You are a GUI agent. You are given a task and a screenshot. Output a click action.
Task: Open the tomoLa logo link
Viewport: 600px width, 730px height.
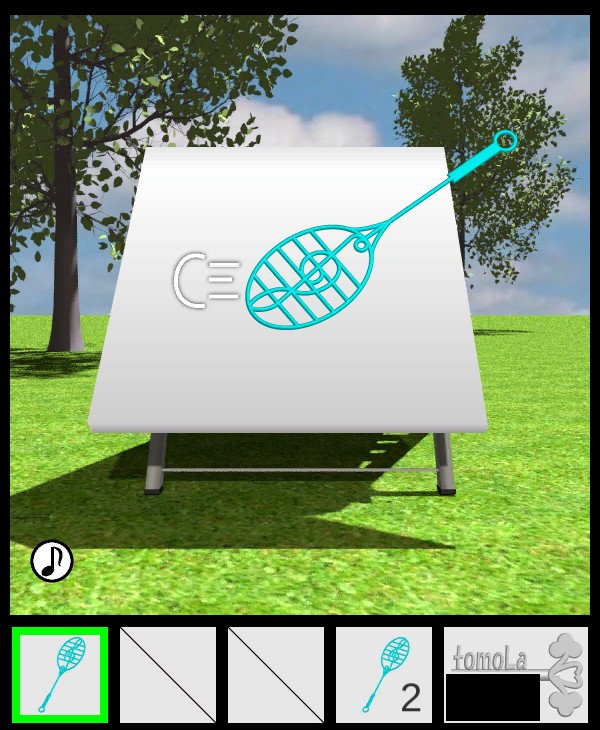516,674
